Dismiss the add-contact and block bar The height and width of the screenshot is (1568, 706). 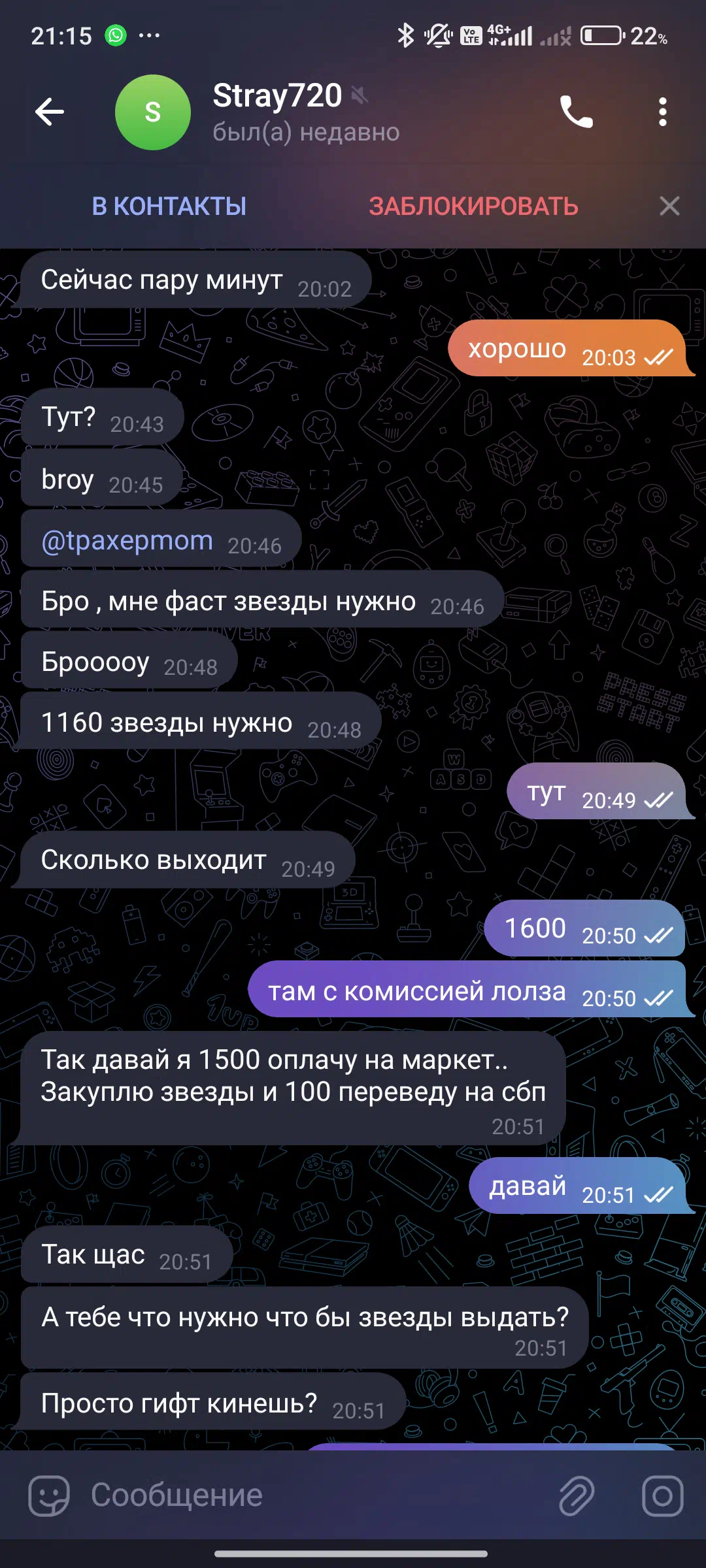[x=669, y=206]
